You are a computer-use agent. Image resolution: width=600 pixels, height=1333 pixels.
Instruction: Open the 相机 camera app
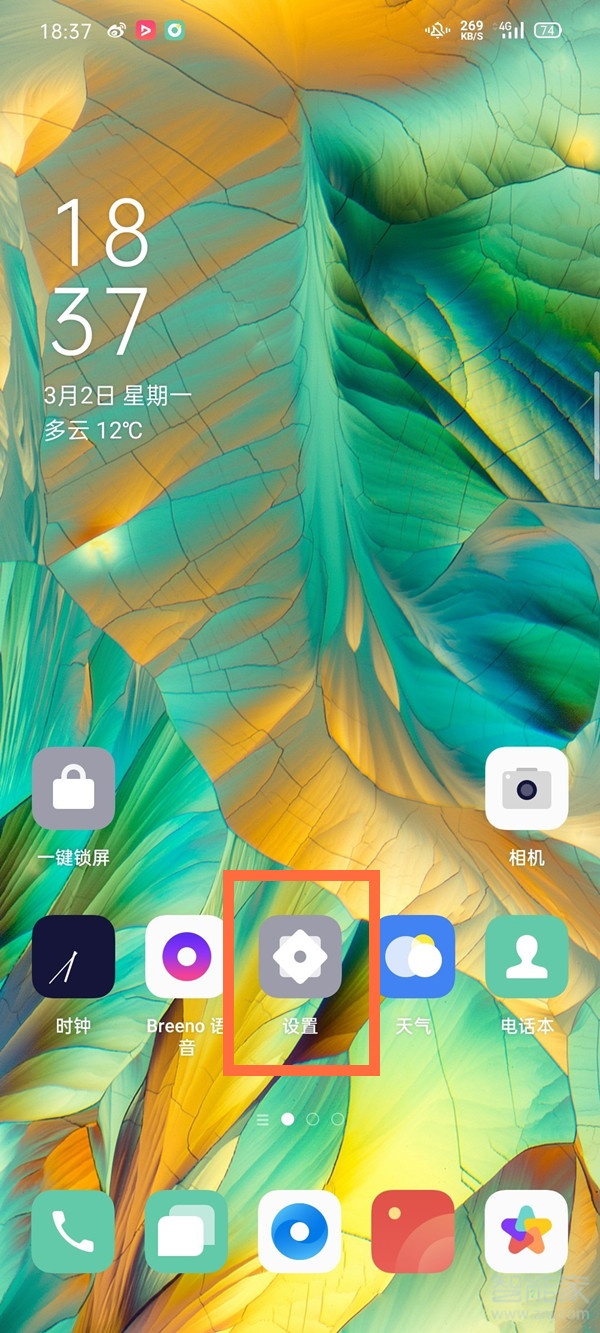(x=526, y=789)
